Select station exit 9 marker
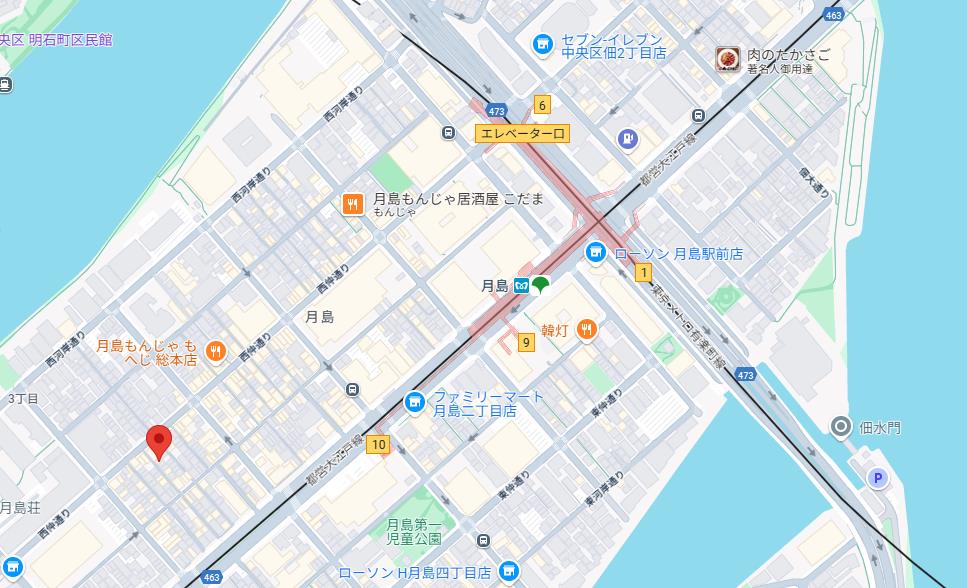967x588 pixels. pos(526,343)
